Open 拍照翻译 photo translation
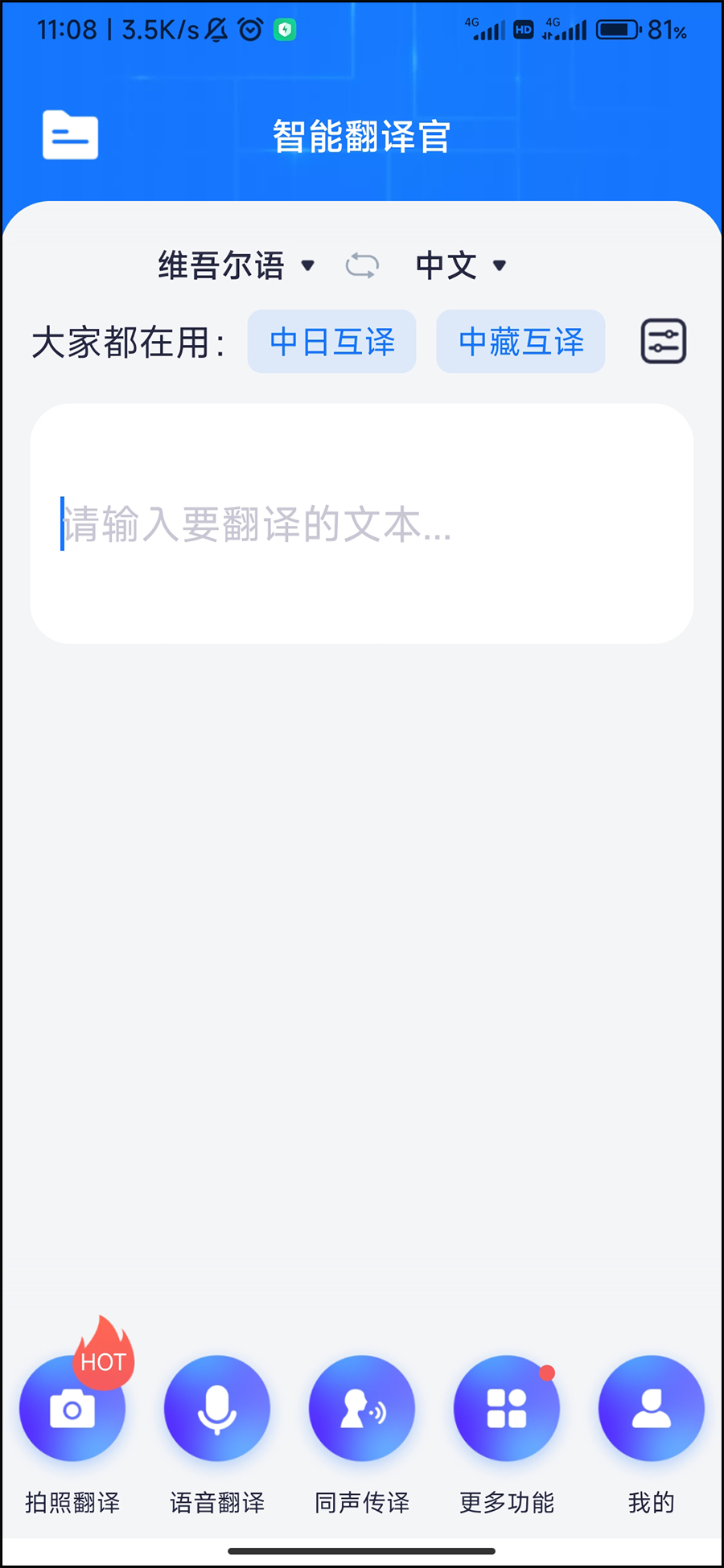Viewport: 724px width, 1568px height. coord(72,1409)
